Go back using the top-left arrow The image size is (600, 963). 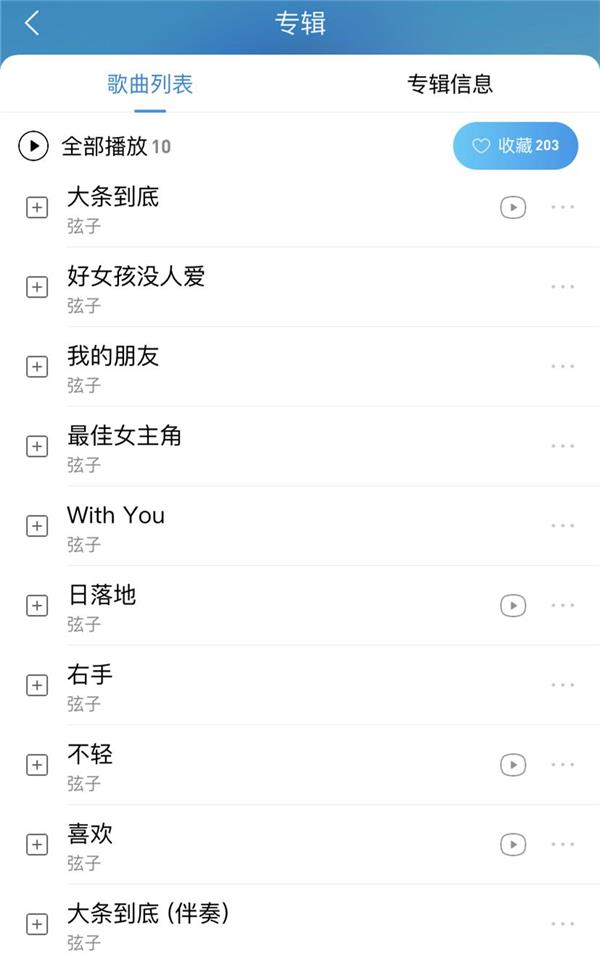point(32,23)
